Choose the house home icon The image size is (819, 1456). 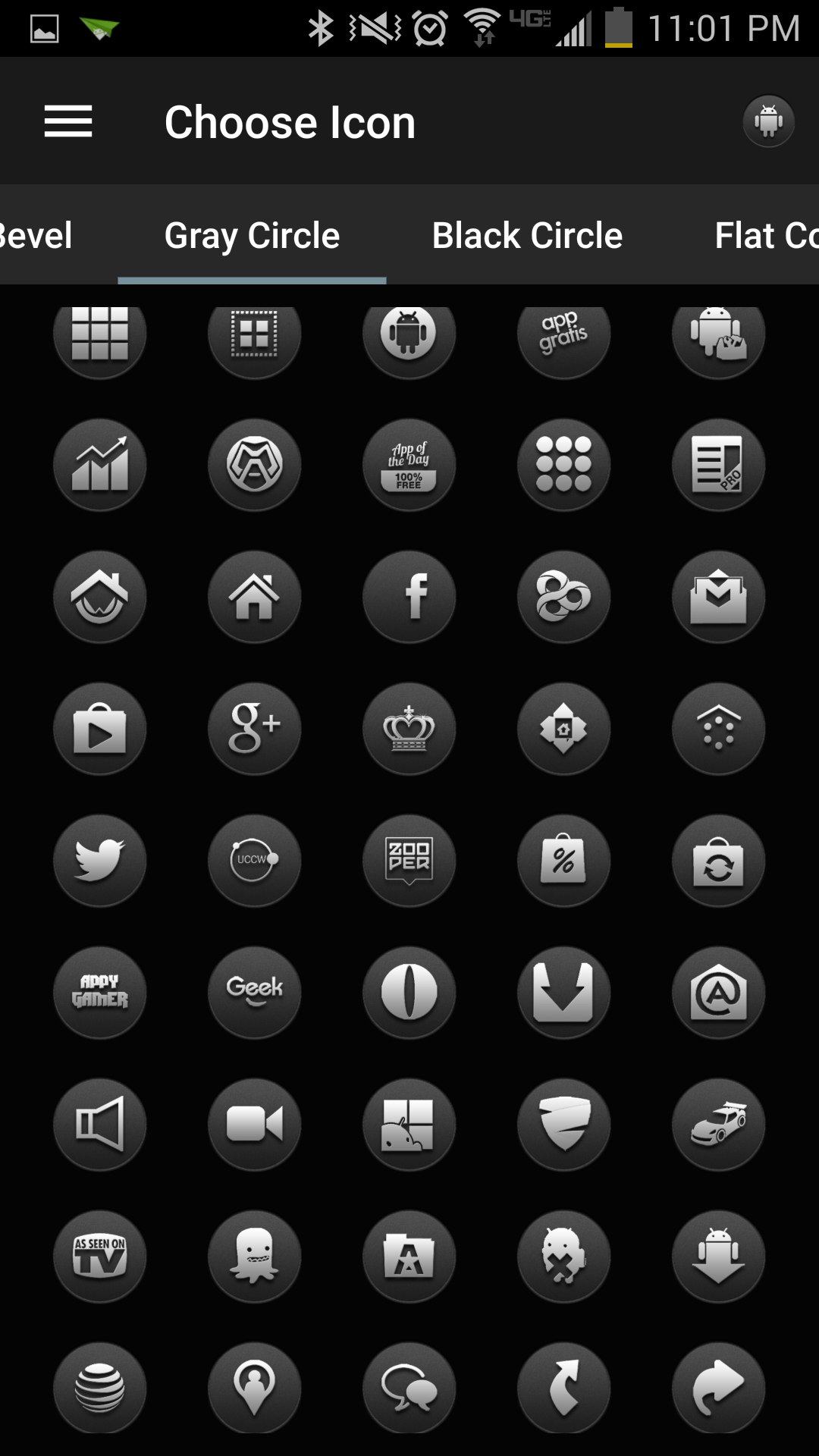click(255, 597)
